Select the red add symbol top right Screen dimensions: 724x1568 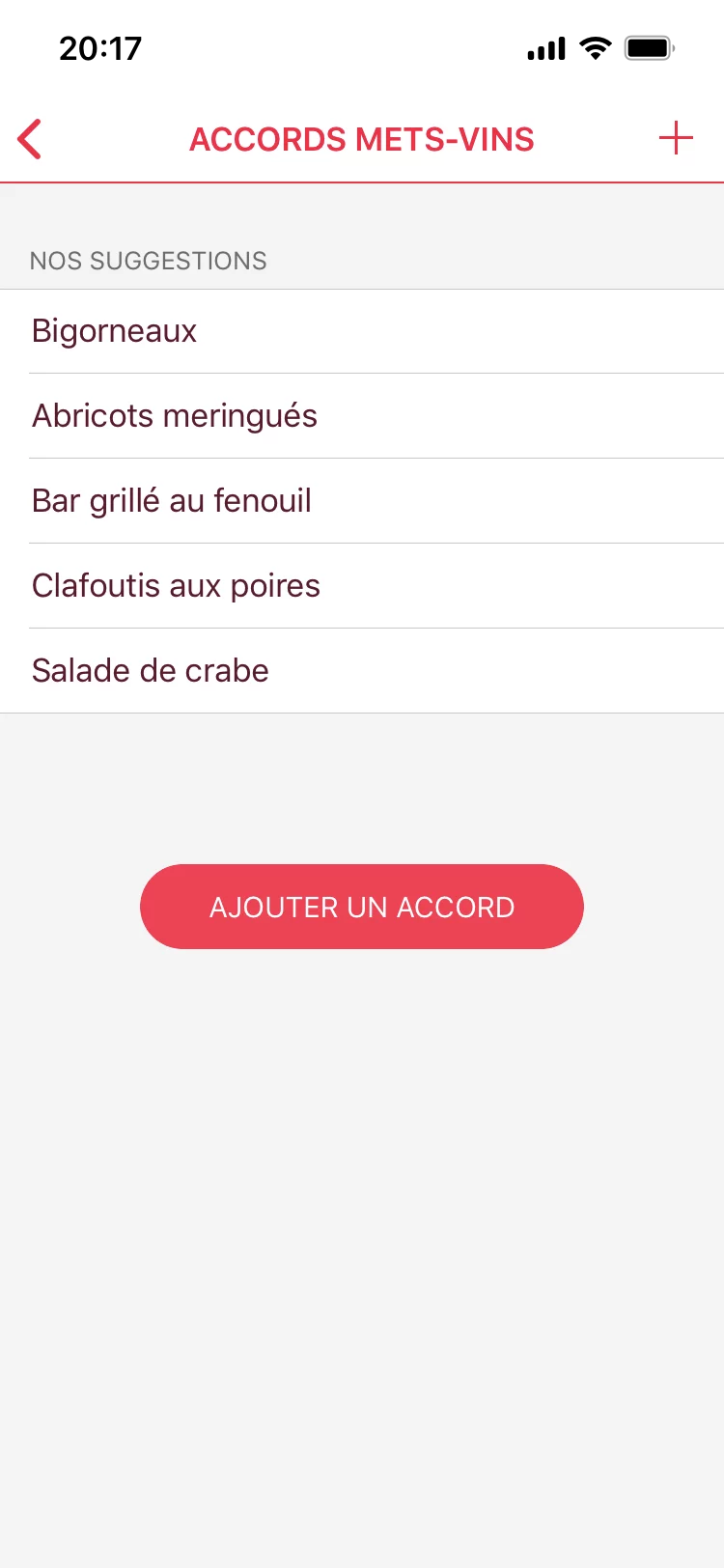click(x=675, y=138)
